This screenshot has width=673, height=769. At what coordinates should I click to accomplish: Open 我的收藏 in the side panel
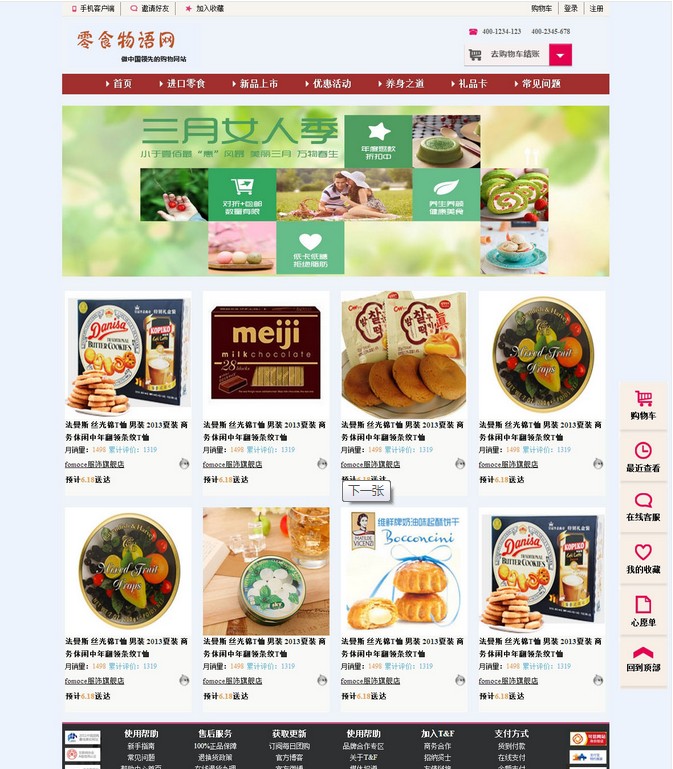[643, 558]
